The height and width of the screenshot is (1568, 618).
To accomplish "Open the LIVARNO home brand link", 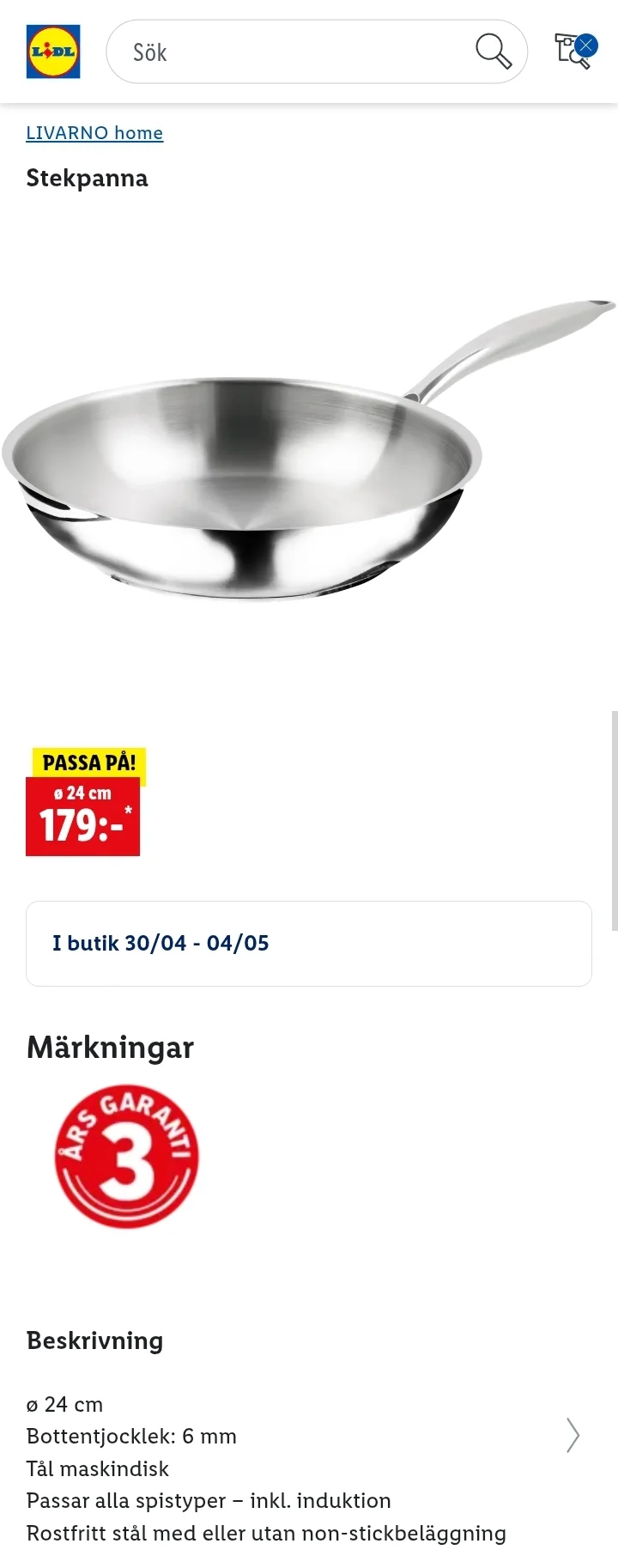I will coord(94,133).
